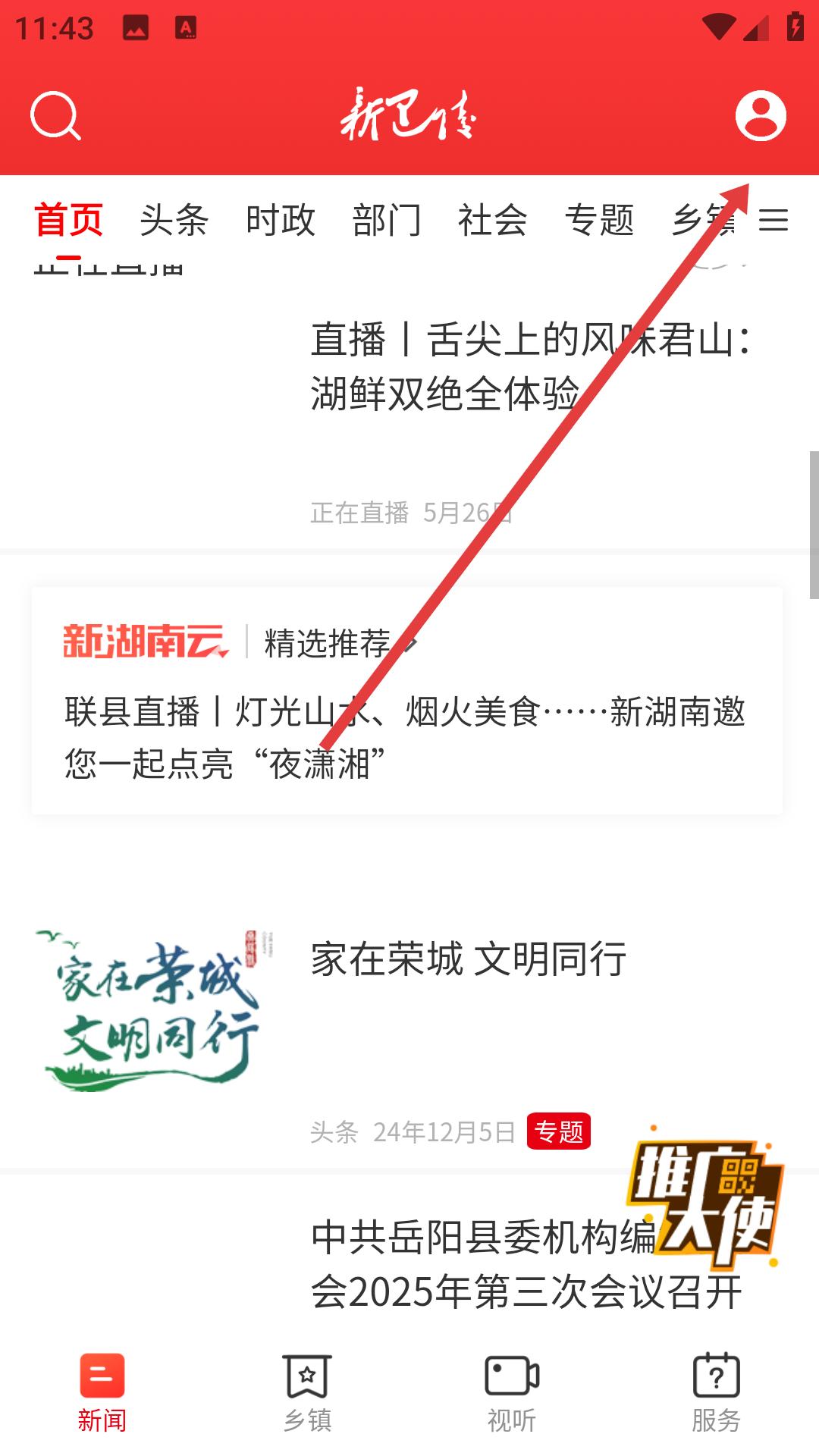Screen dimensions: 819x1456
Task: Open the 服务 bottom tab
Action: click(716, 1393)
